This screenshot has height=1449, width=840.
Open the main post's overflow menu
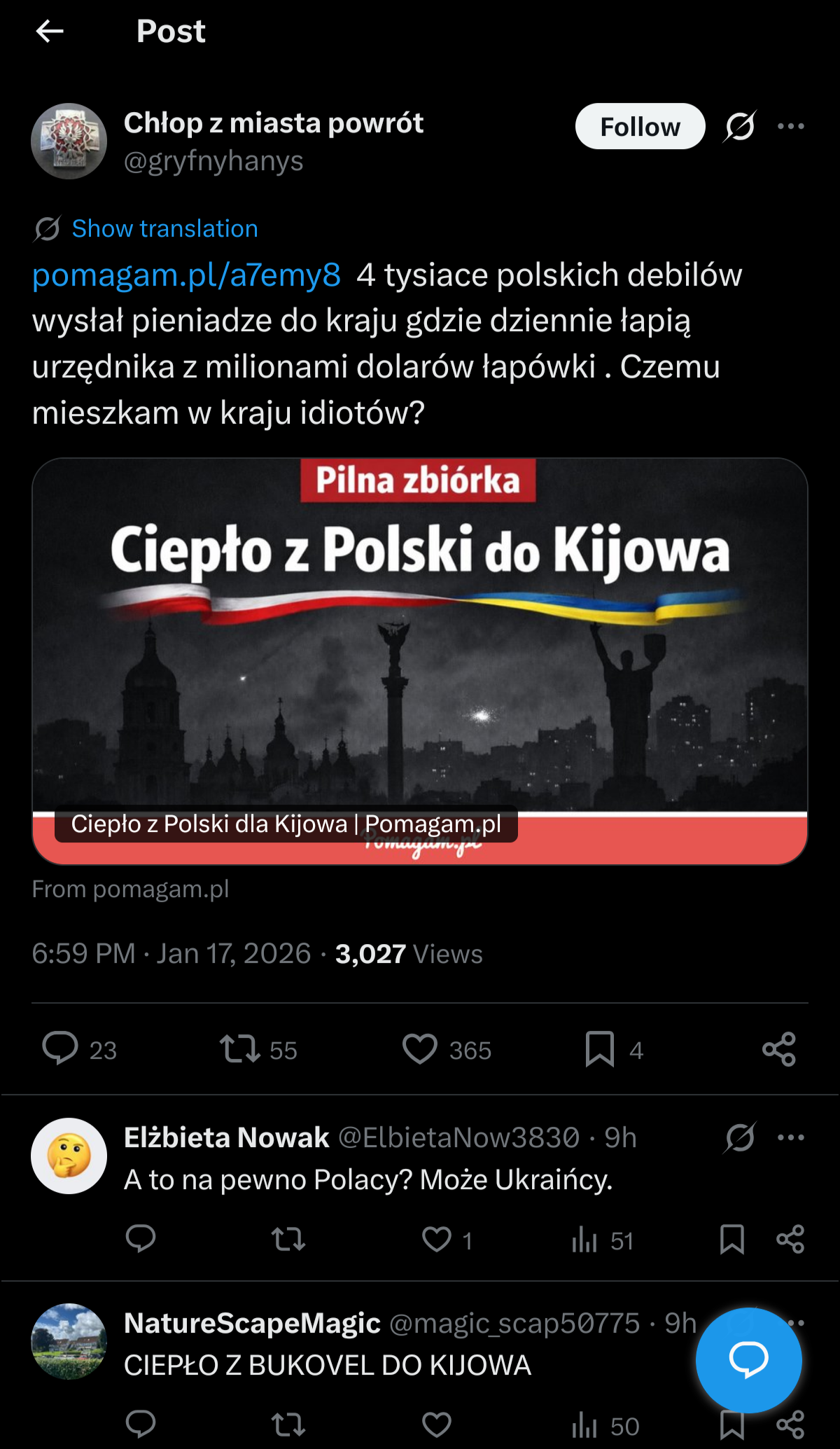[791, 127]
